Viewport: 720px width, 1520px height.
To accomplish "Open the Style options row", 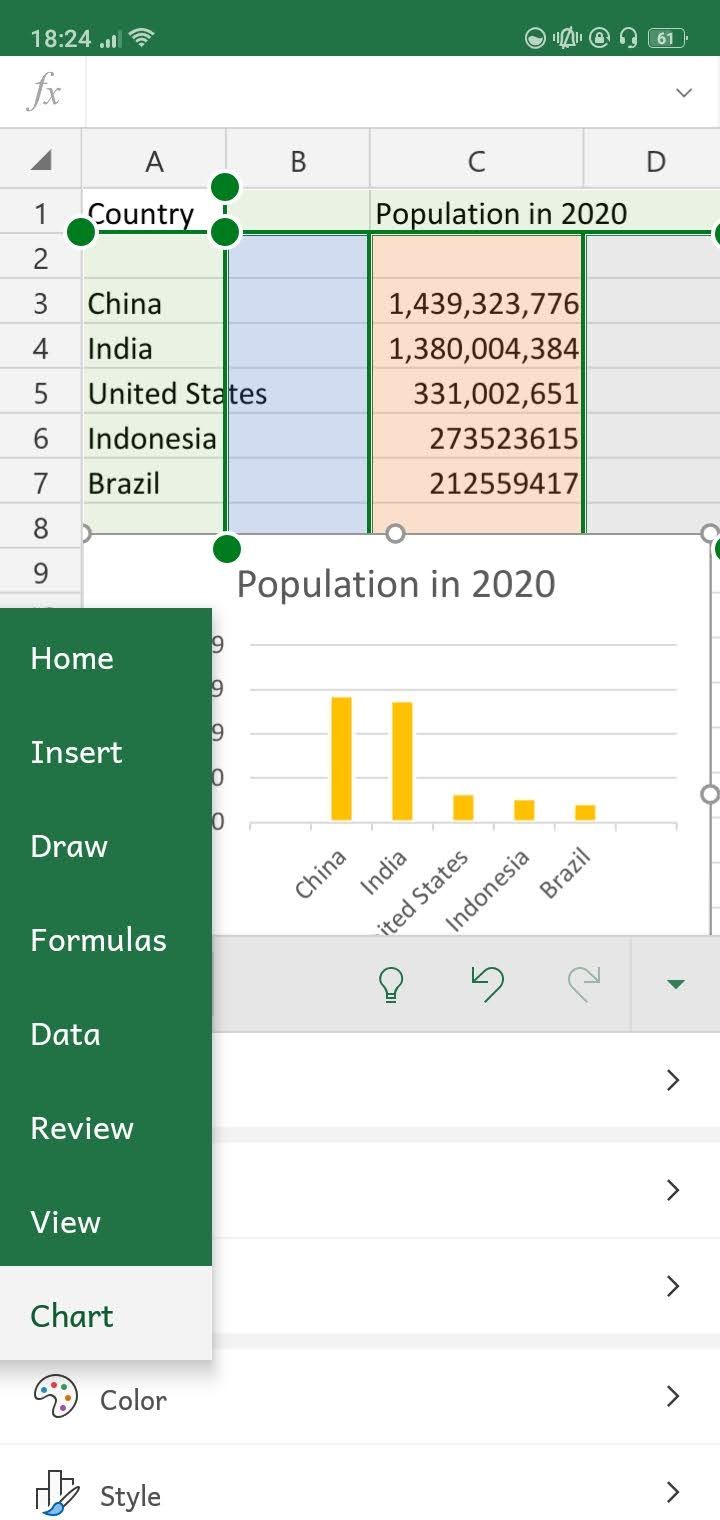I will point(360,1494).
